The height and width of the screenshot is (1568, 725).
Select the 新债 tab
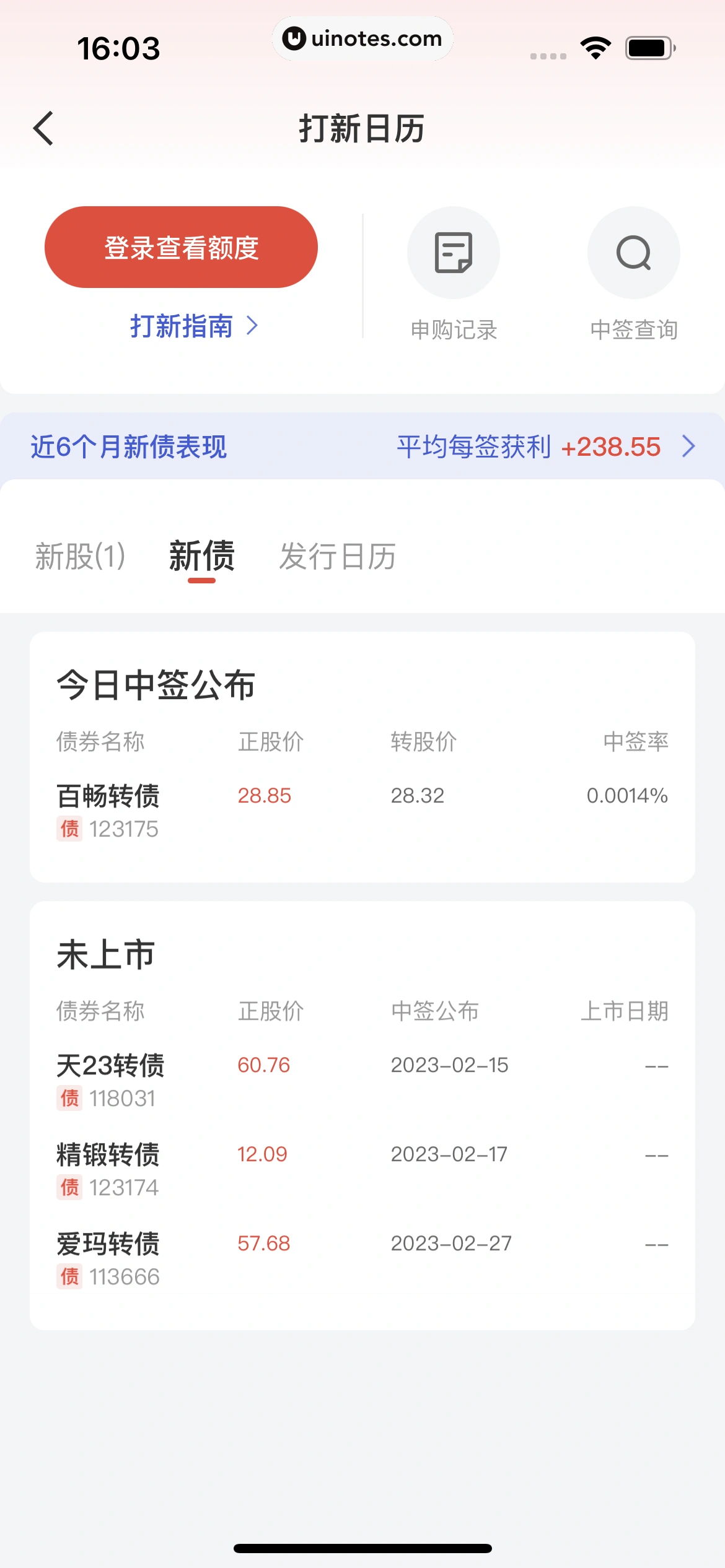(201, 556)
